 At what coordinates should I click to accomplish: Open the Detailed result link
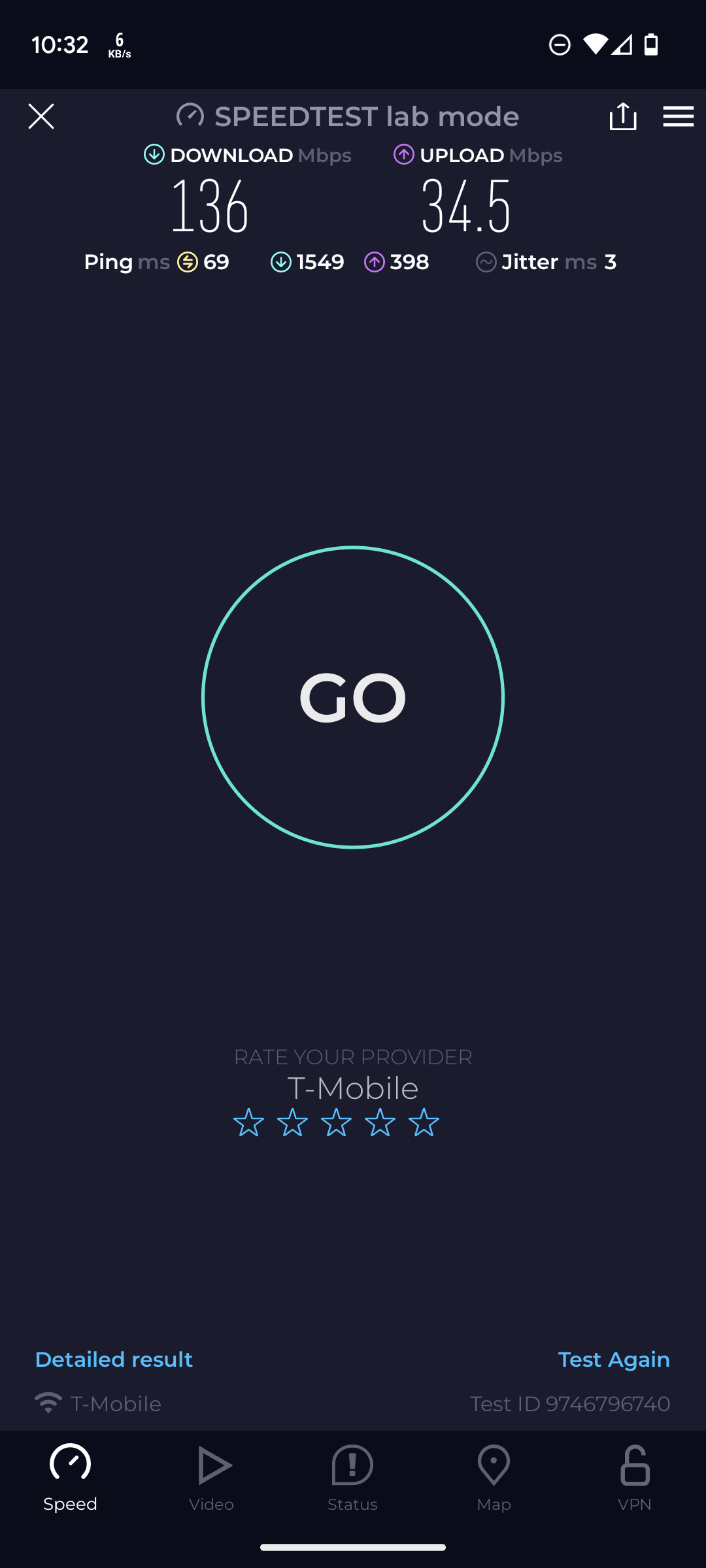[x=114, y=1360]
